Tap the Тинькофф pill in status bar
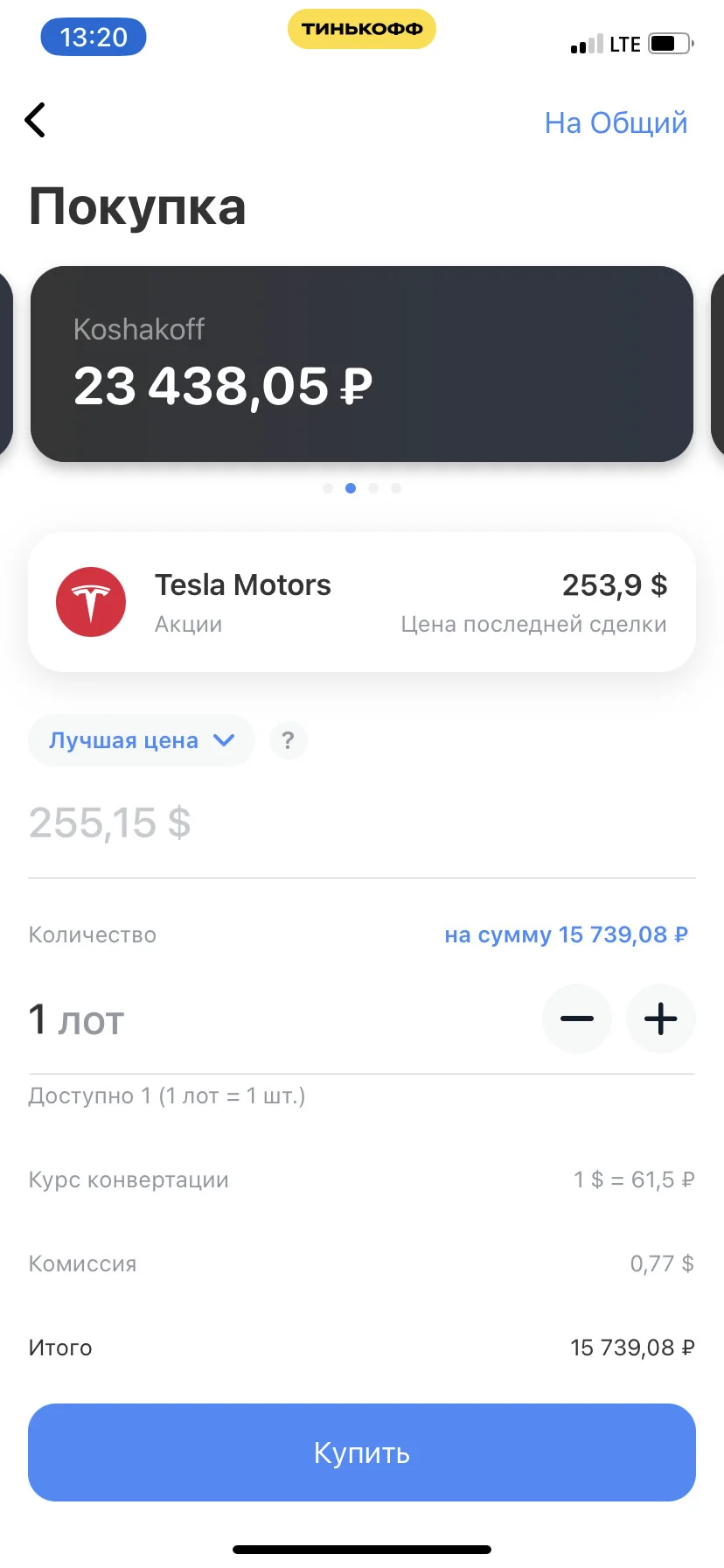Viewport: 724px width, 1568px height. tap(362, 29)
